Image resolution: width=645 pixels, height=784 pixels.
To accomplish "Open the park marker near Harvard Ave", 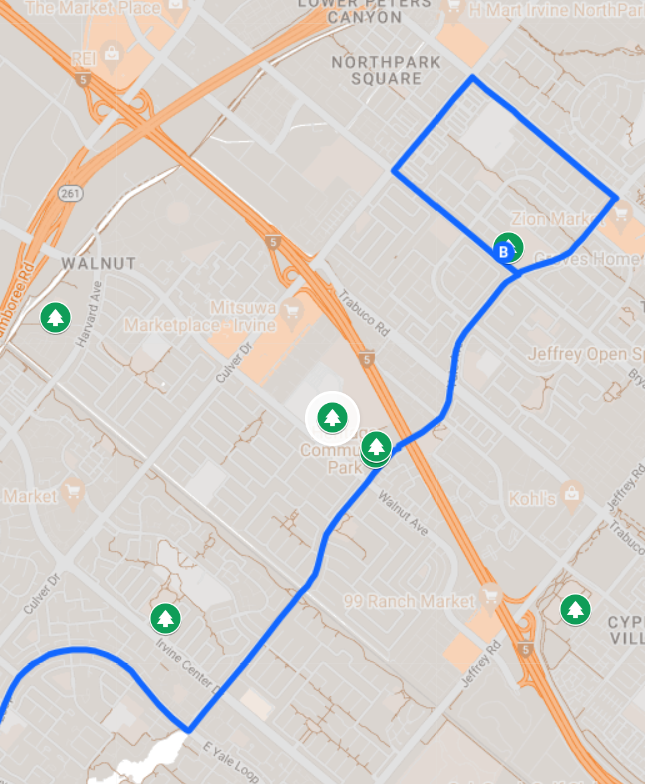I will tap(57, 318).
